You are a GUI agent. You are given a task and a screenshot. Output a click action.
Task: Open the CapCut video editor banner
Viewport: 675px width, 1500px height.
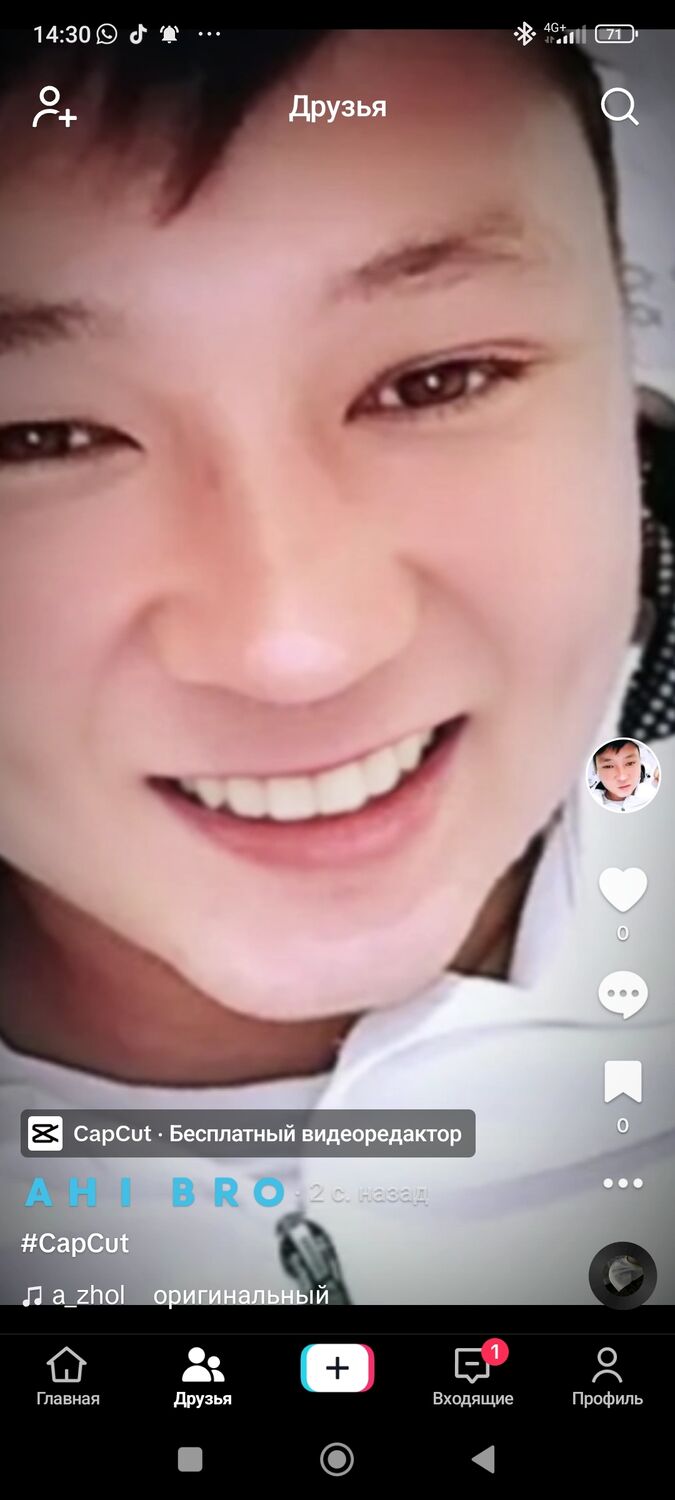coord(247,1134)
